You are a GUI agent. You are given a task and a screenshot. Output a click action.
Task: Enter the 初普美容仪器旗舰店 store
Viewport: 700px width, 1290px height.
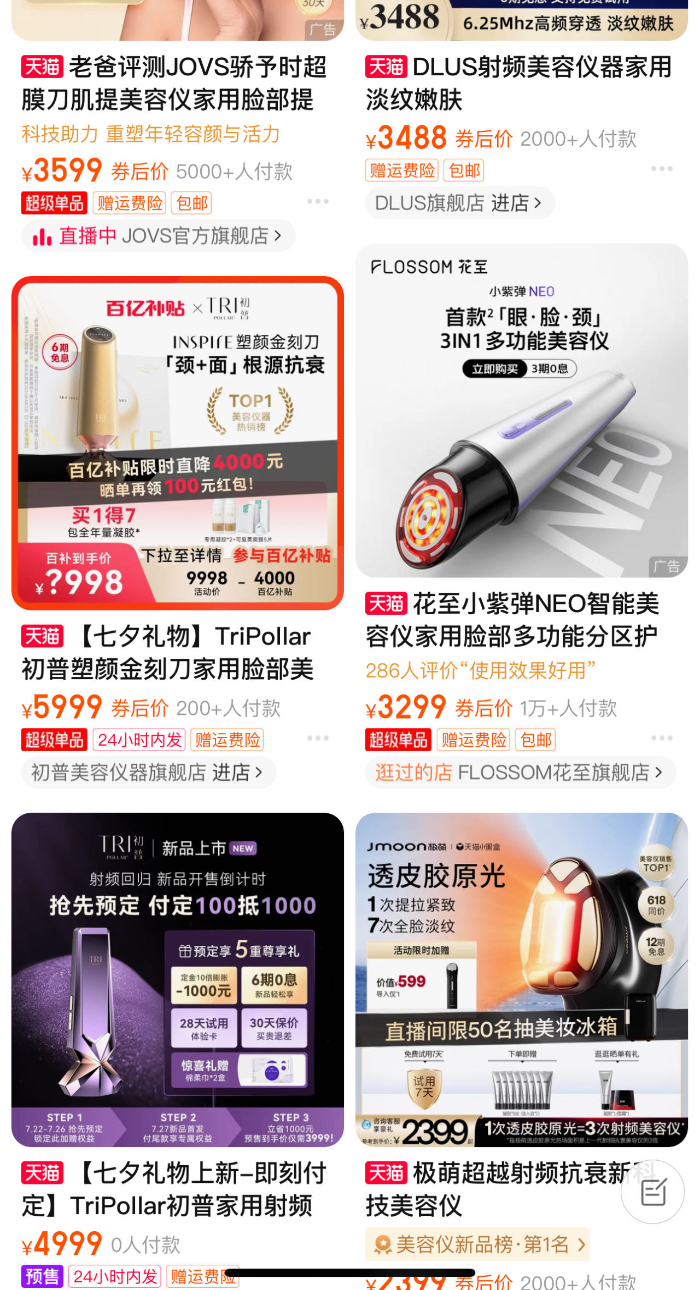click(x=148, y=773)
